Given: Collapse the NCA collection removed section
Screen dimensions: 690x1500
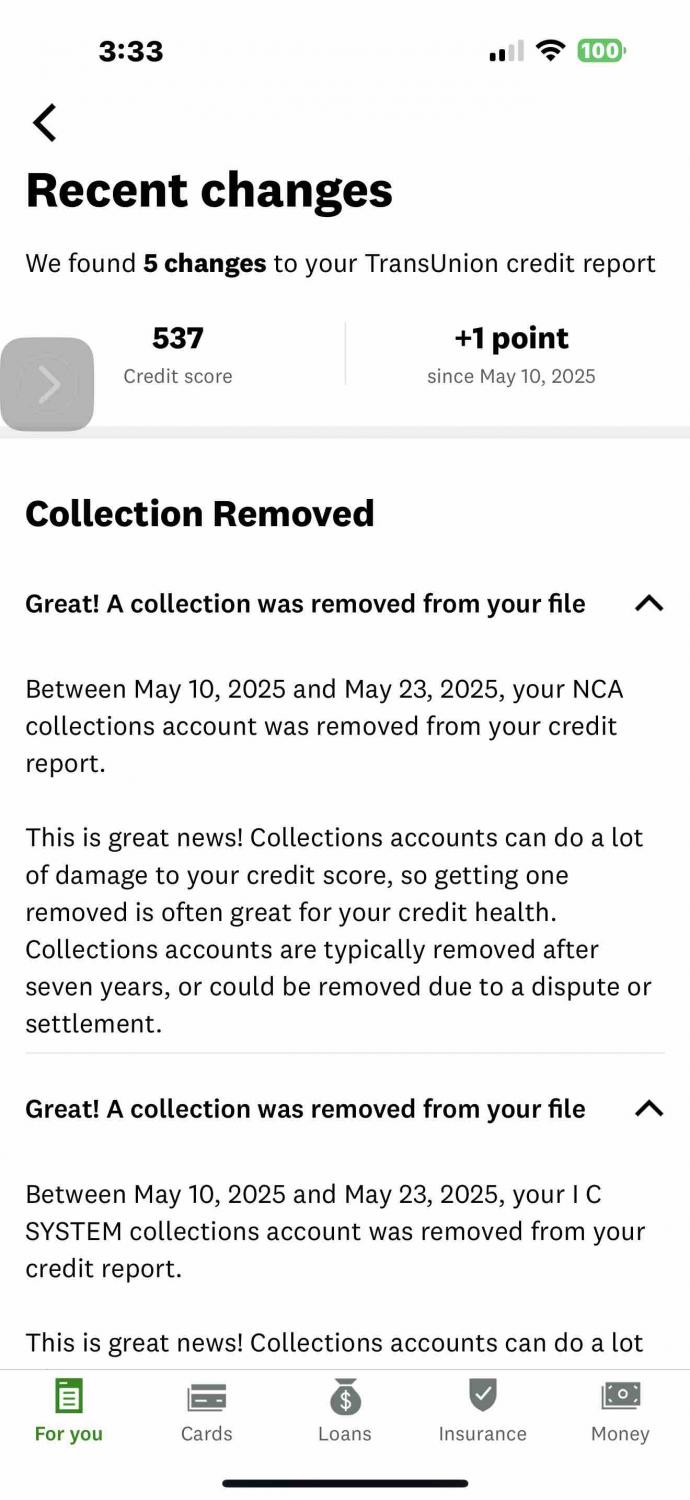Looking at the screenshot, I should click(649, 603).
